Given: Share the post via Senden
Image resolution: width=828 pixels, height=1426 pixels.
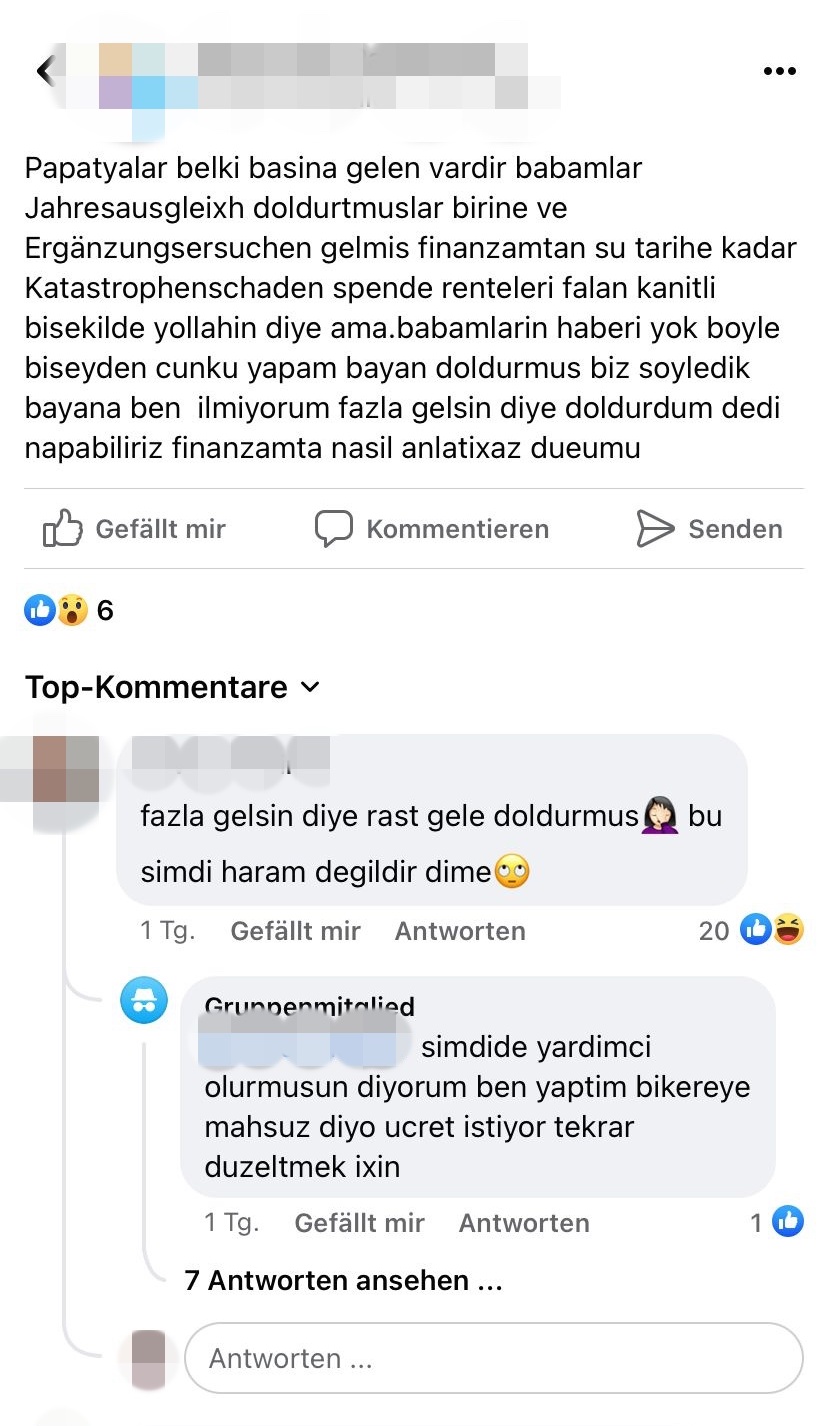Looking at the screenshot, I should (x=709, y=529).
